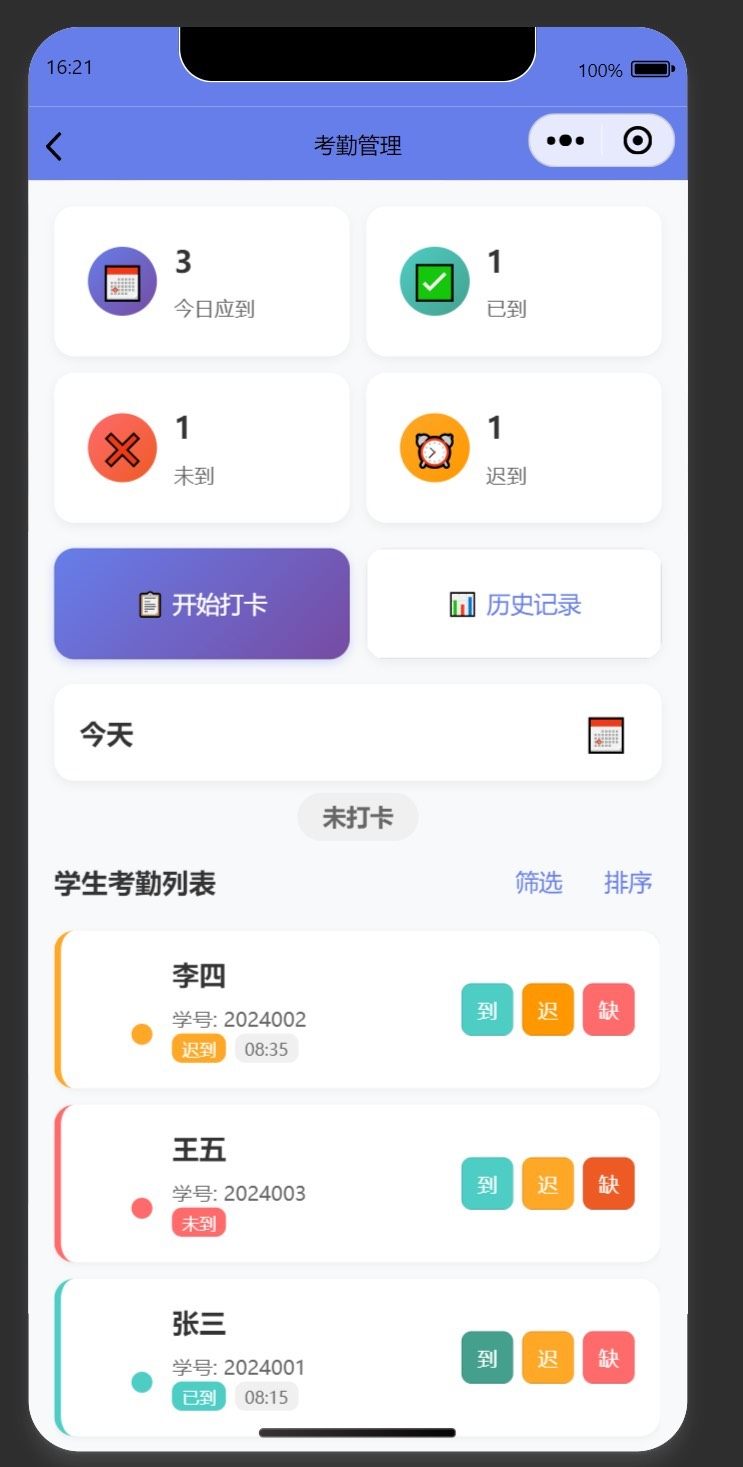Open 筛选 filter options
This screenshot has height=1467, width=743.
point(539,883)
